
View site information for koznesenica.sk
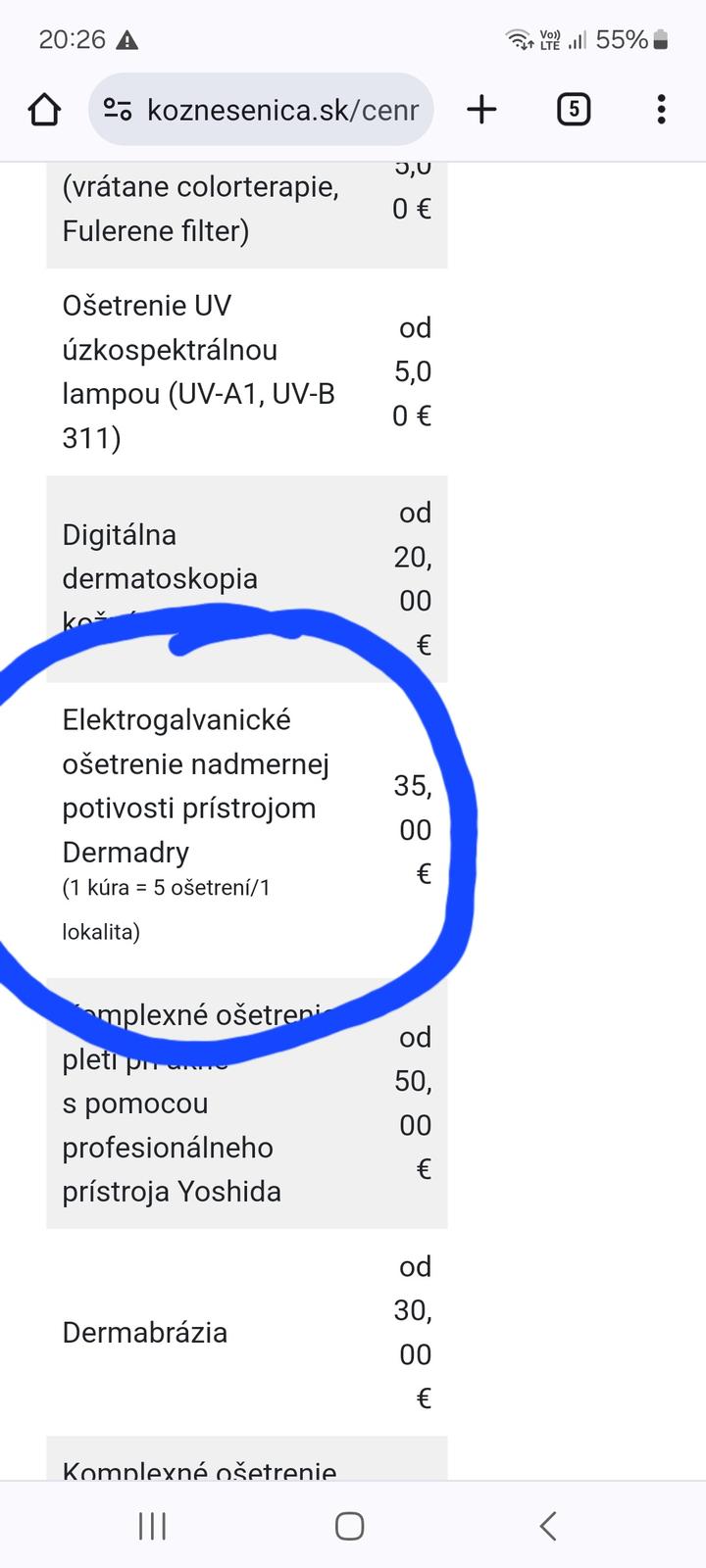point(118,110)
